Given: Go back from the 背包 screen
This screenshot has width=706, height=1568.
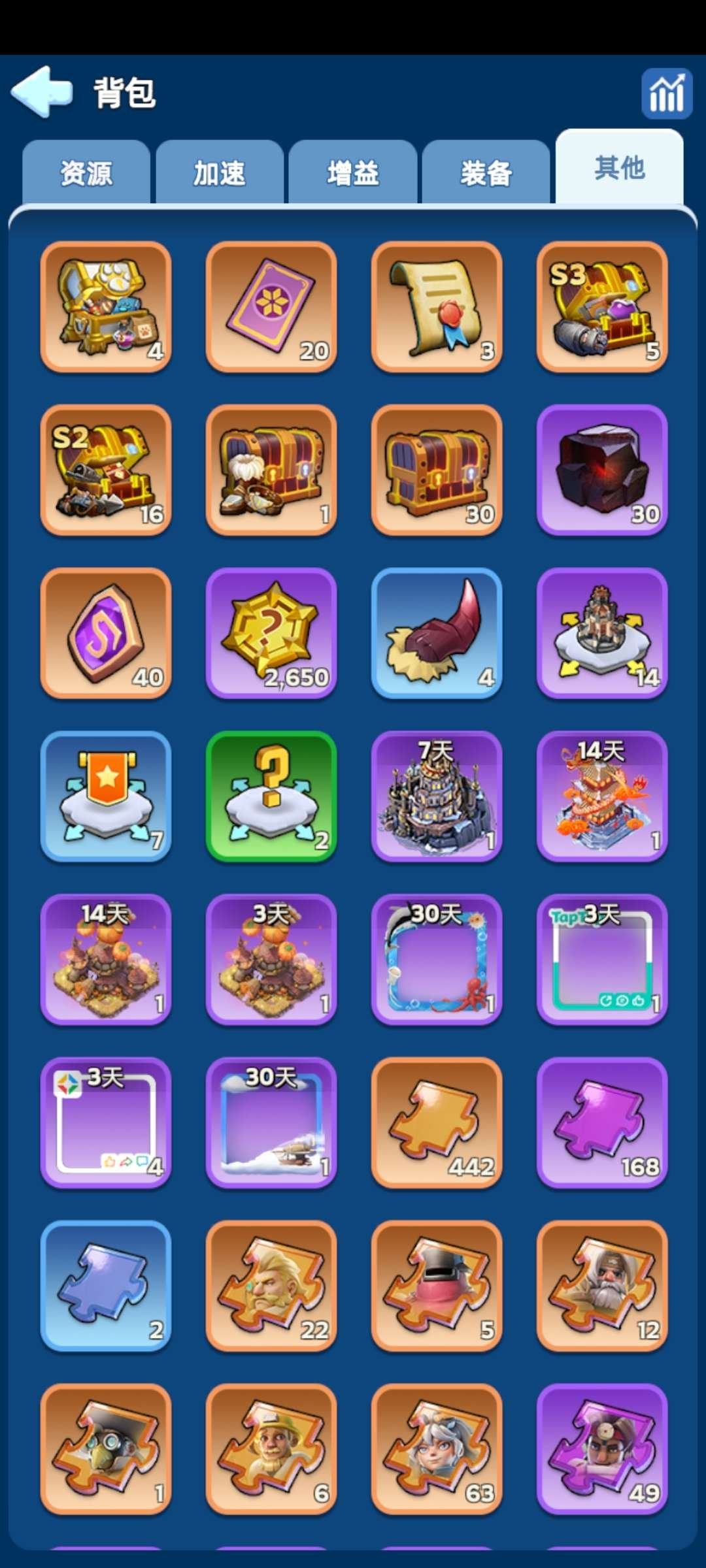Looking at the screenshot, I should (x=42, y=92).
